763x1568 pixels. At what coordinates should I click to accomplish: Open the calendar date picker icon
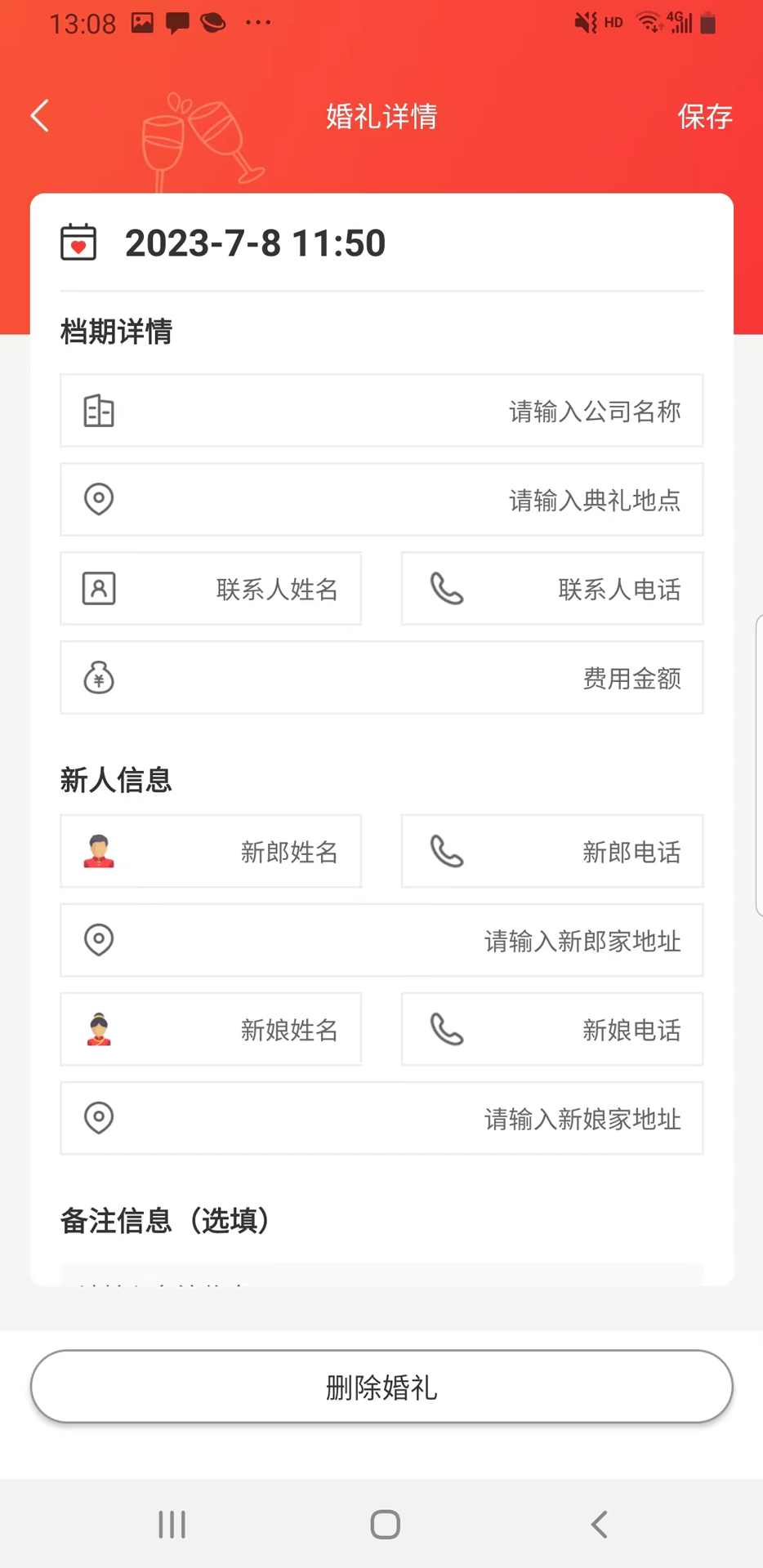pyautogui.click(x=78, y=243)
